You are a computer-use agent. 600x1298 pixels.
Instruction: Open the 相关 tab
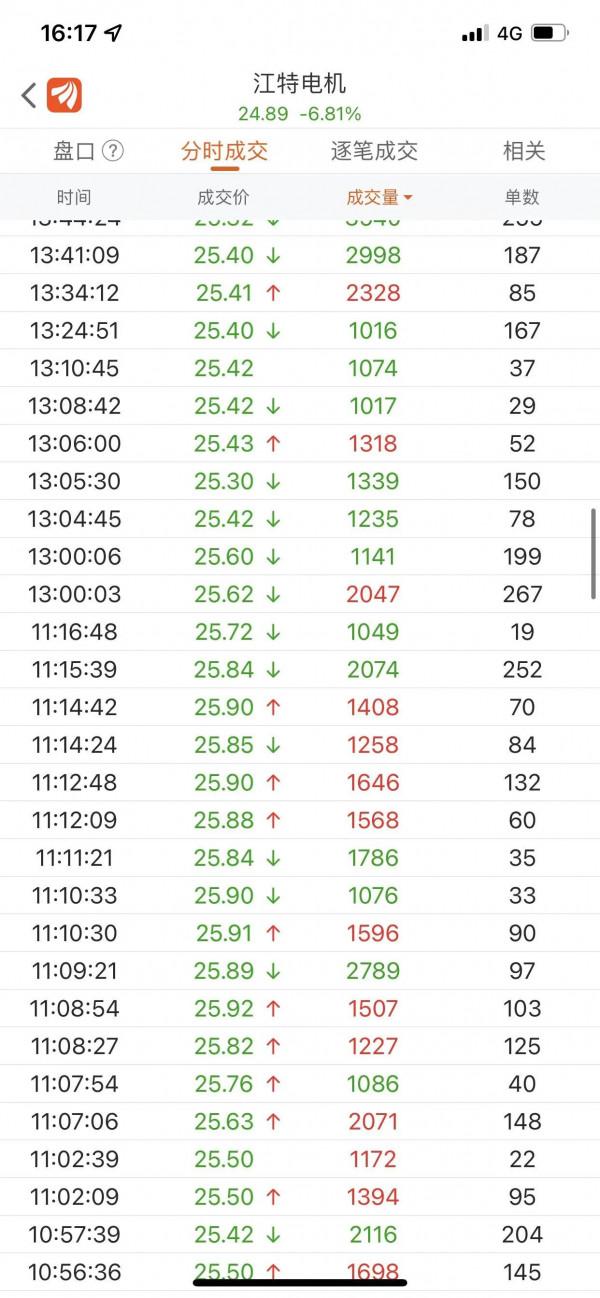523,152
